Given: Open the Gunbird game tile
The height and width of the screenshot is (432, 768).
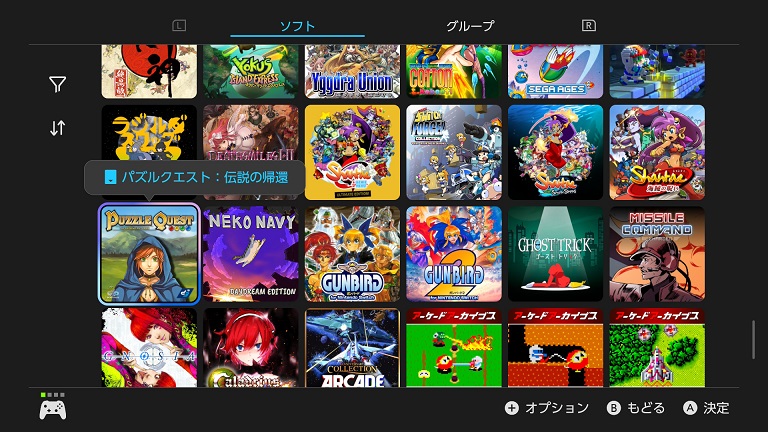Looking at the screenshot, I should 352,254.
